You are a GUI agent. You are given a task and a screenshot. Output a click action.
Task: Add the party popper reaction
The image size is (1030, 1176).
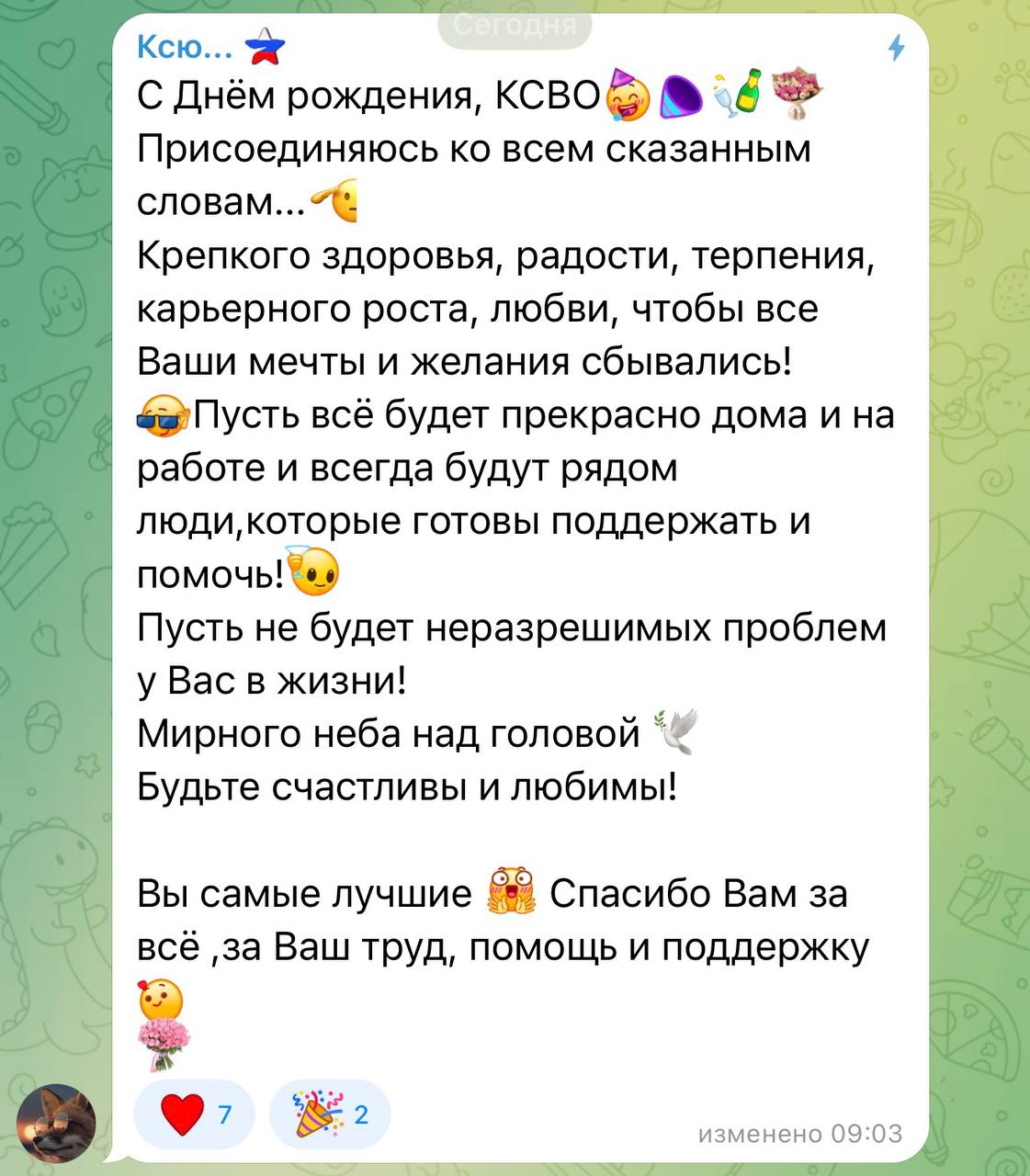point(329,1114)
